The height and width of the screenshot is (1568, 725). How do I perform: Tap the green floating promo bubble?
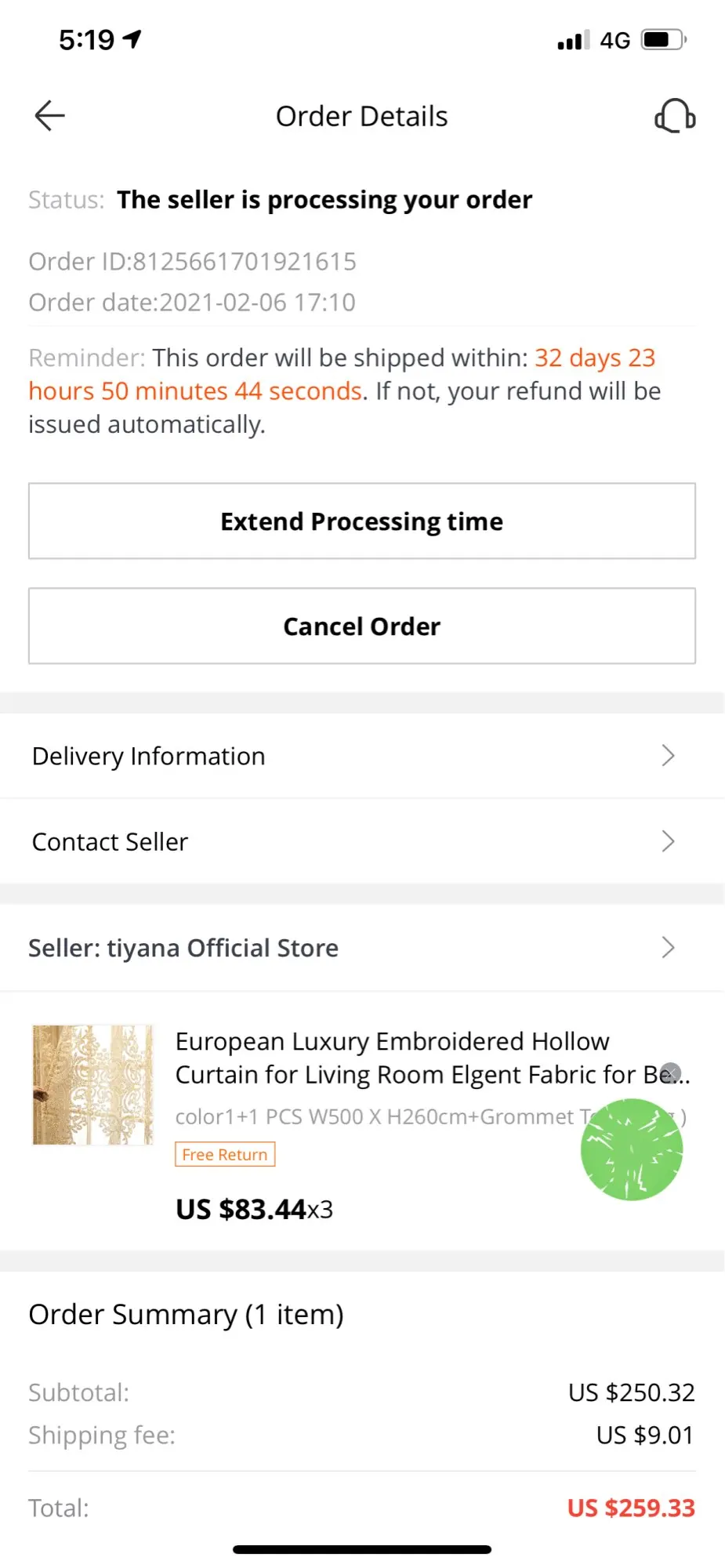(632, 1149)
